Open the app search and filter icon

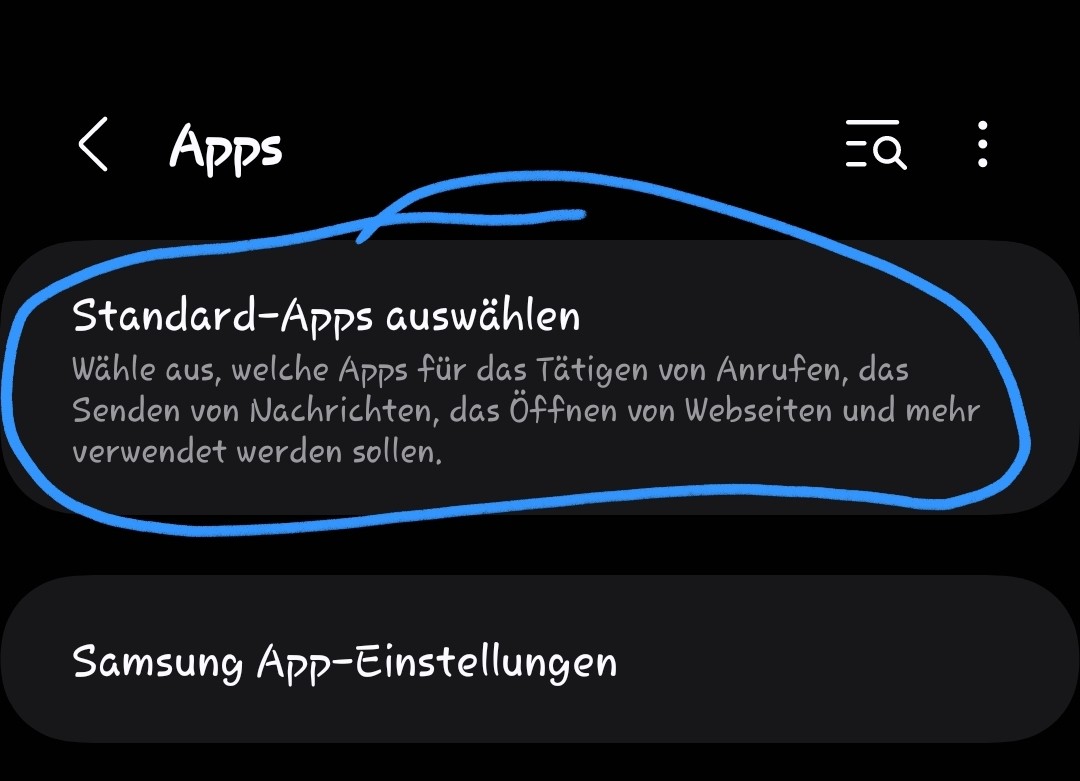tap(876, 145)
